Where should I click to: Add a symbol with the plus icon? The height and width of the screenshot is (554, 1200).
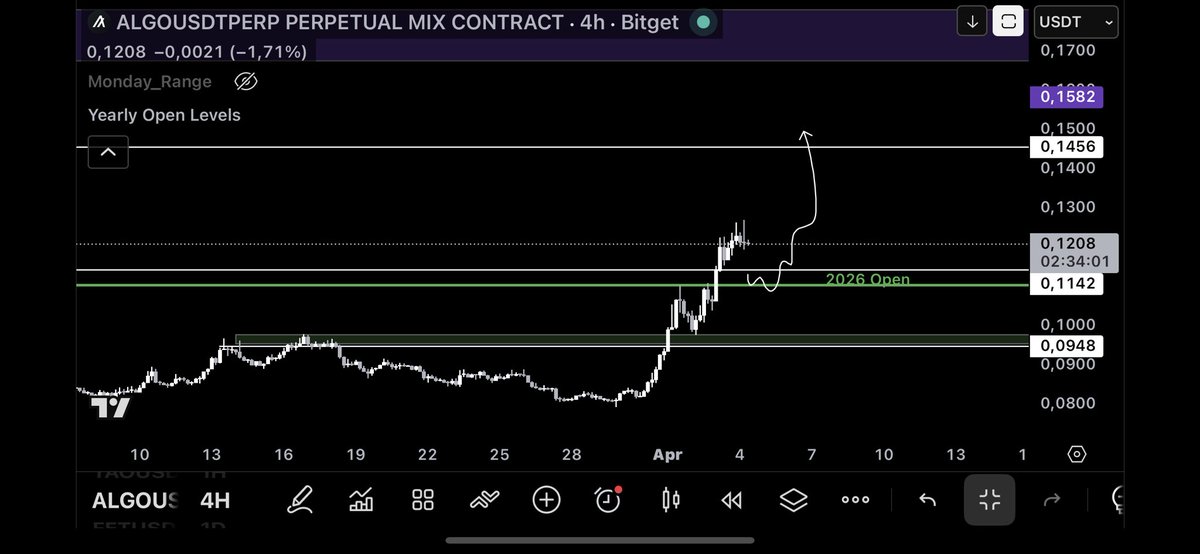pyautogui.click(x=546, y=500)
